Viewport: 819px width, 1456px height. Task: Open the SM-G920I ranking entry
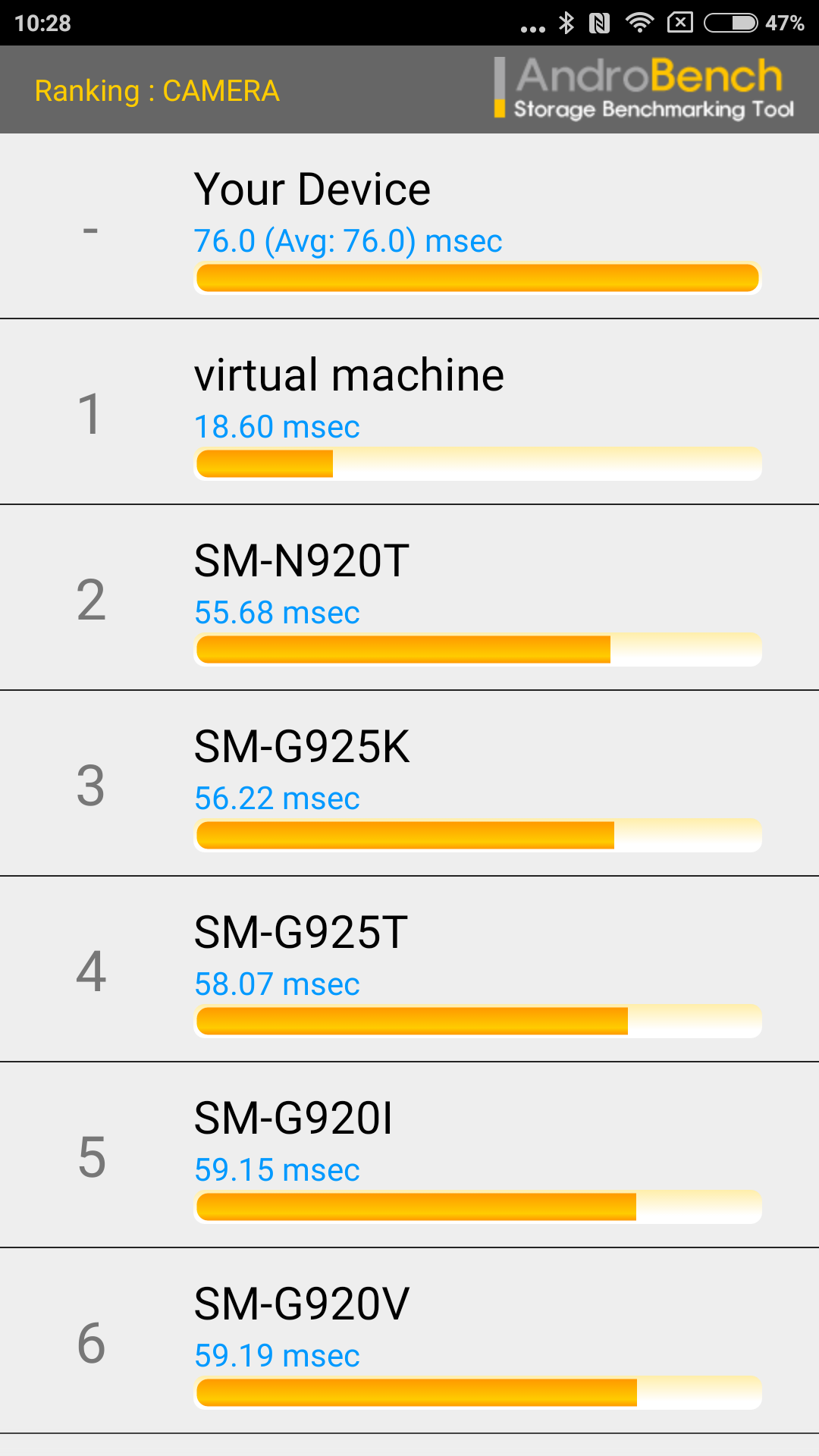click(409, 1156)
